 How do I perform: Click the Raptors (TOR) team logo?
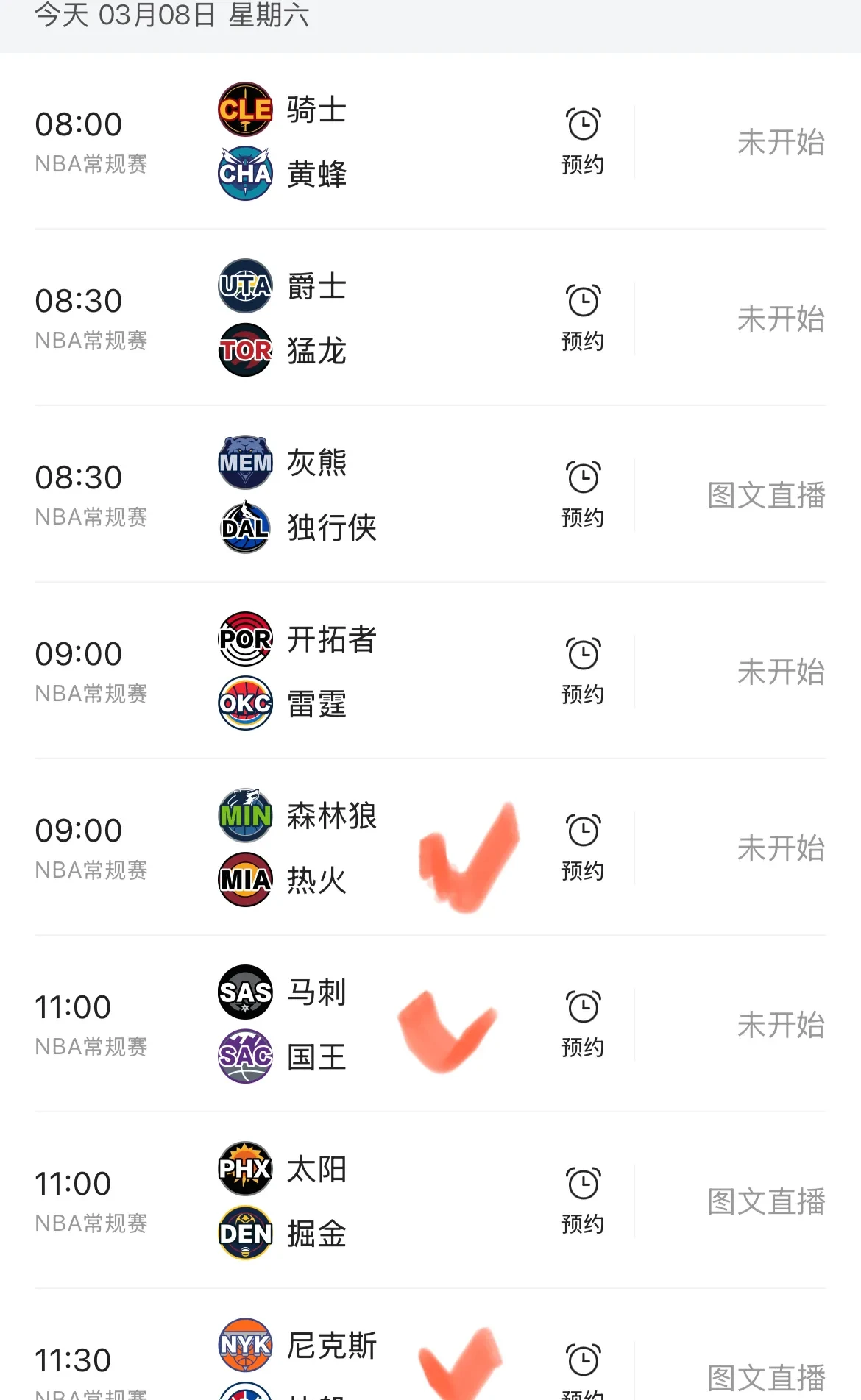point(245,351)
